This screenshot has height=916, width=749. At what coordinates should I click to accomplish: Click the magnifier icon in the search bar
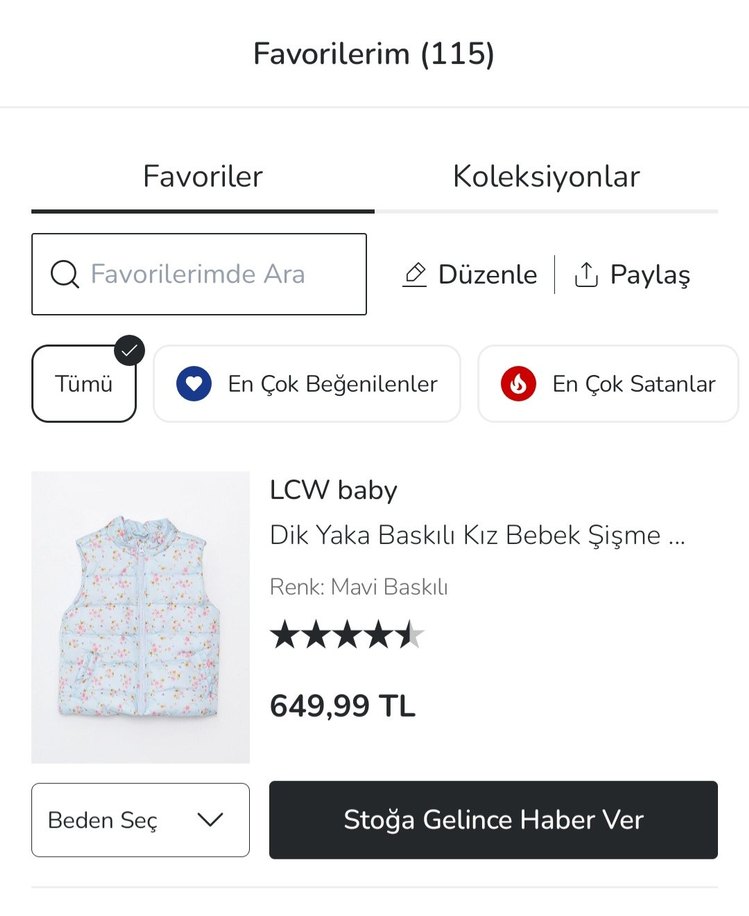(x=65, y=274)
